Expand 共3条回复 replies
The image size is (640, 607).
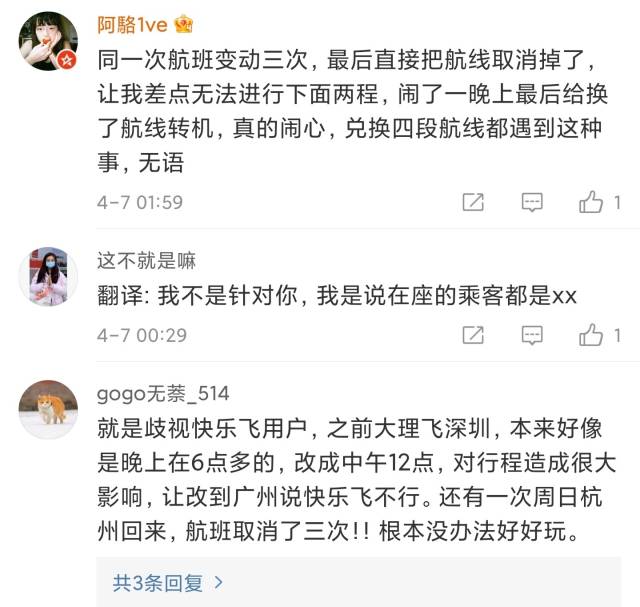click(x=168, y=581)
